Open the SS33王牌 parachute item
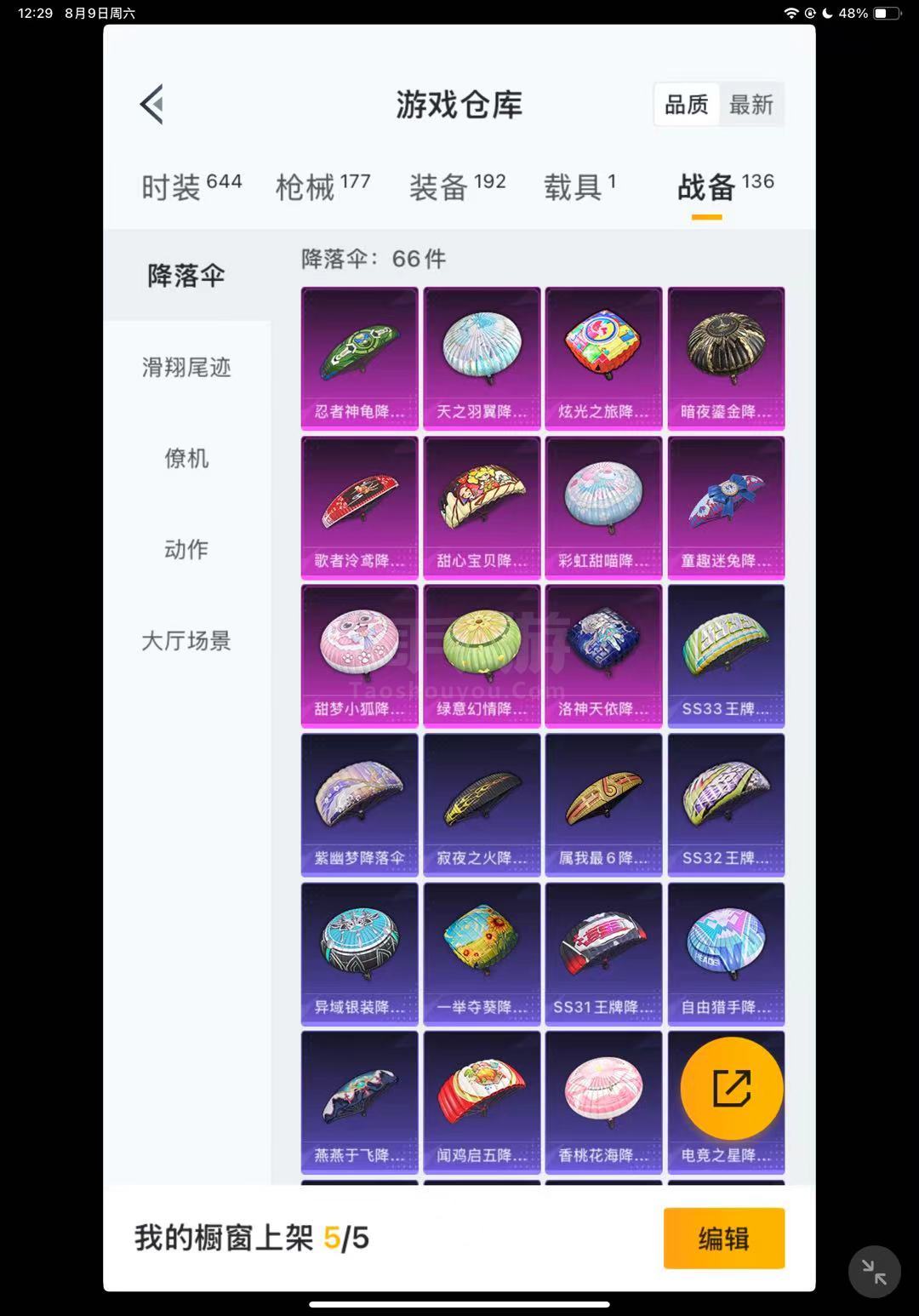919x1316 pixels. (726, 655)
